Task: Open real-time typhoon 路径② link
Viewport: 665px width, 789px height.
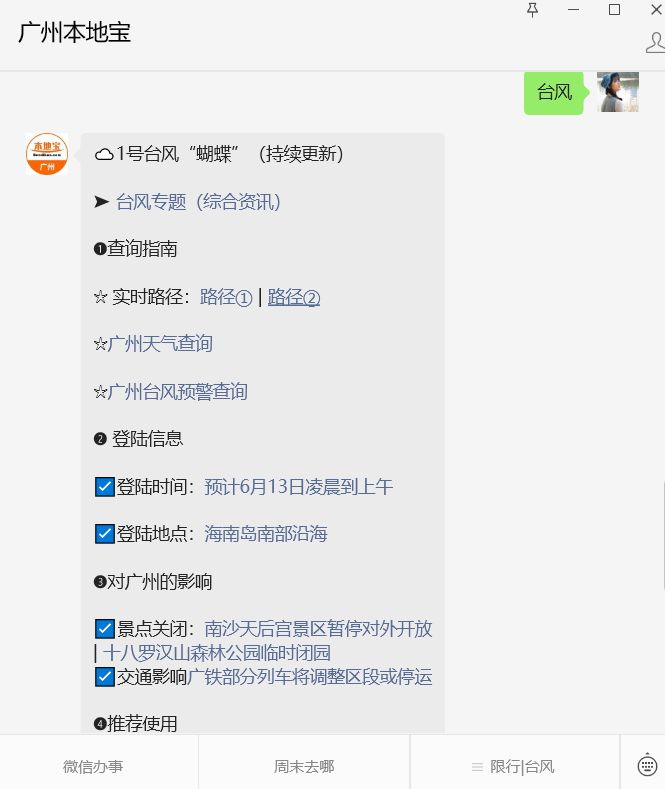Action: click(x=294, y=297)
